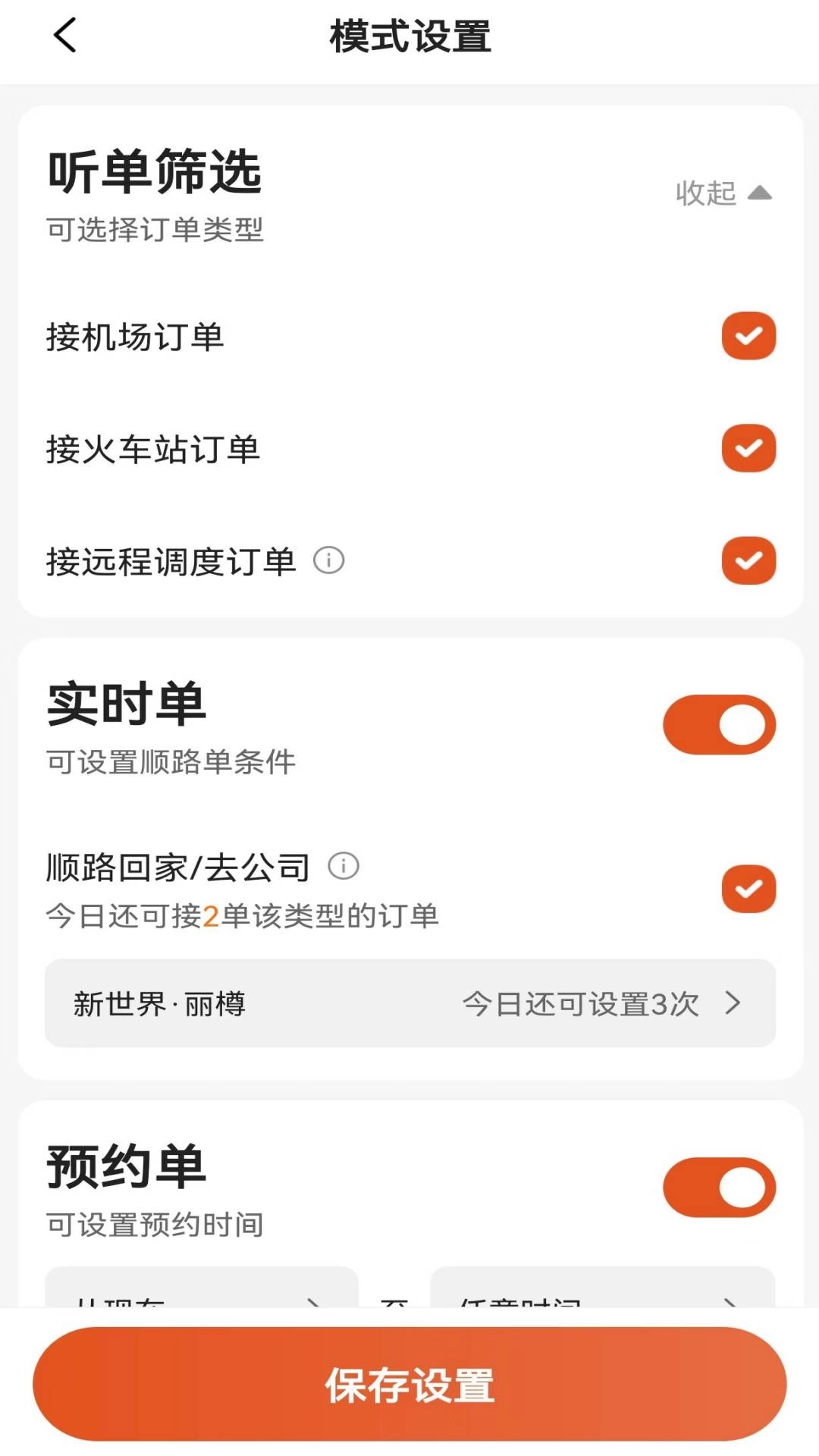Tap the collapse arrow beside 收起
Image resolution: width=819 pixels, height=1456 pixels.
coord(761,193)
